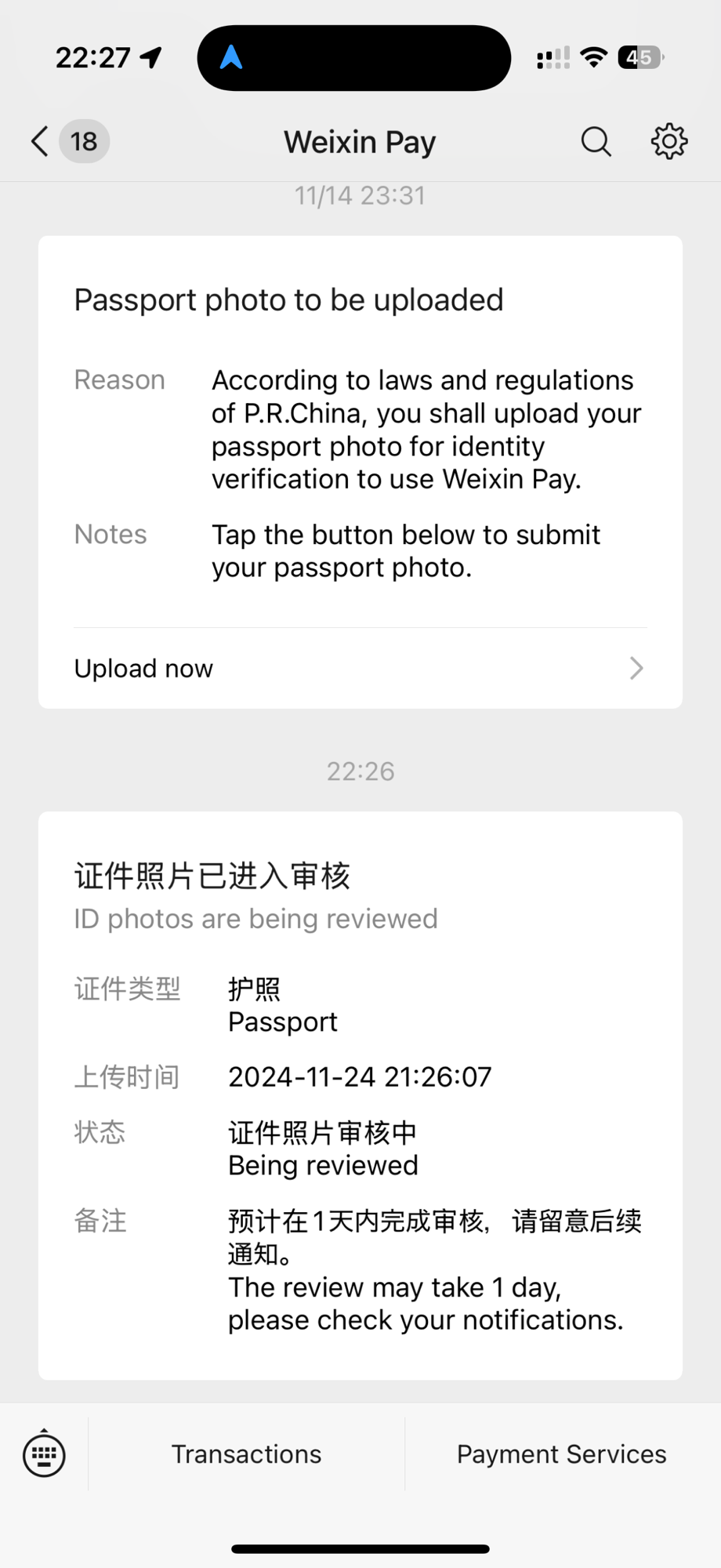Screen dimensions: 721x1568
Task: Open the Payment Services menu
Action: 562,1454
